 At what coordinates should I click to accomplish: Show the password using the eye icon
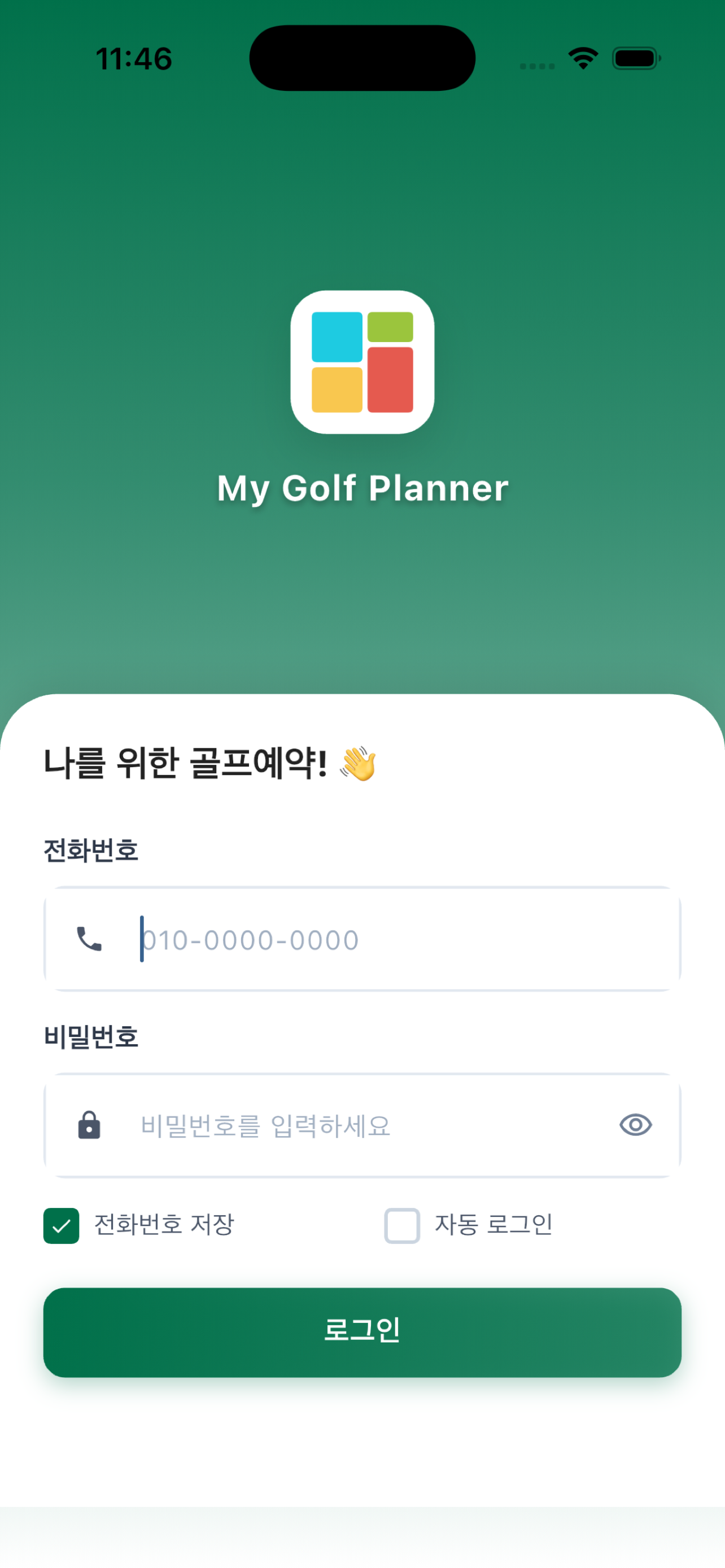click(x=636, y=1125)
